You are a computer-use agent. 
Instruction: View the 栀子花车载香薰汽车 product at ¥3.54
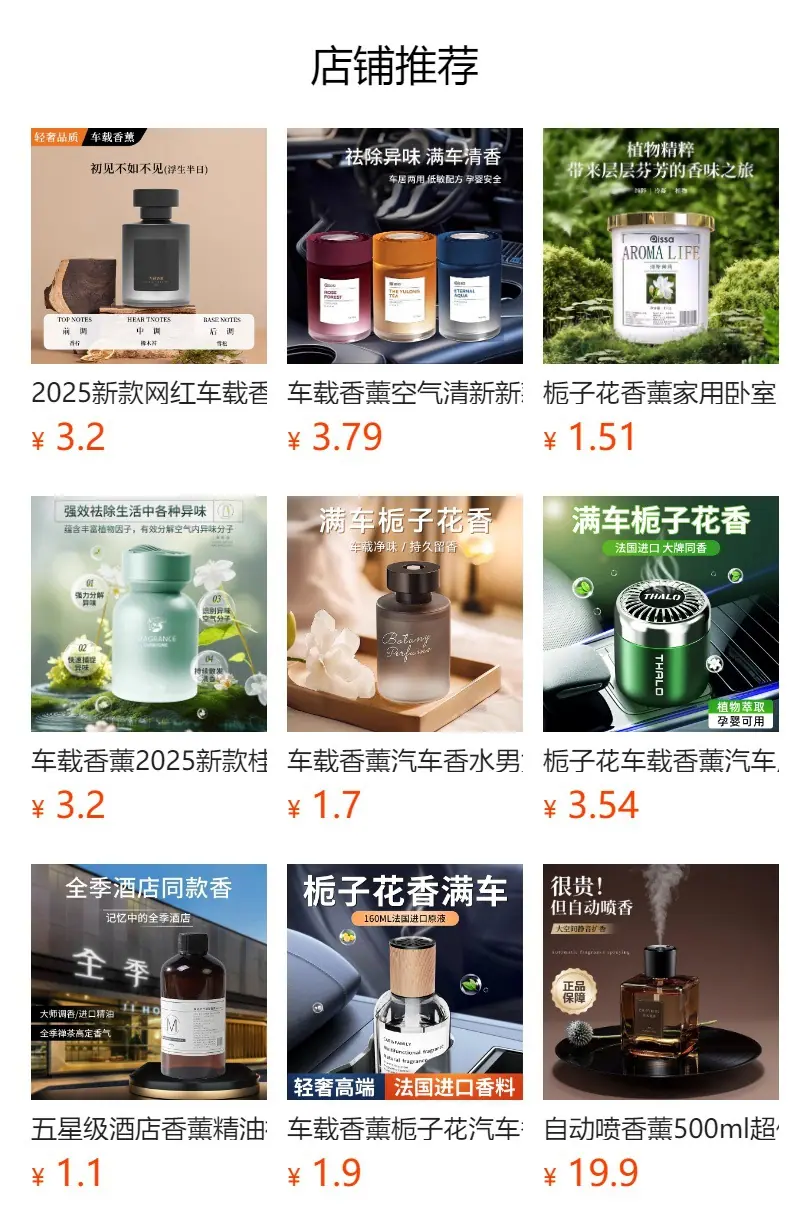tap(661, 659)
